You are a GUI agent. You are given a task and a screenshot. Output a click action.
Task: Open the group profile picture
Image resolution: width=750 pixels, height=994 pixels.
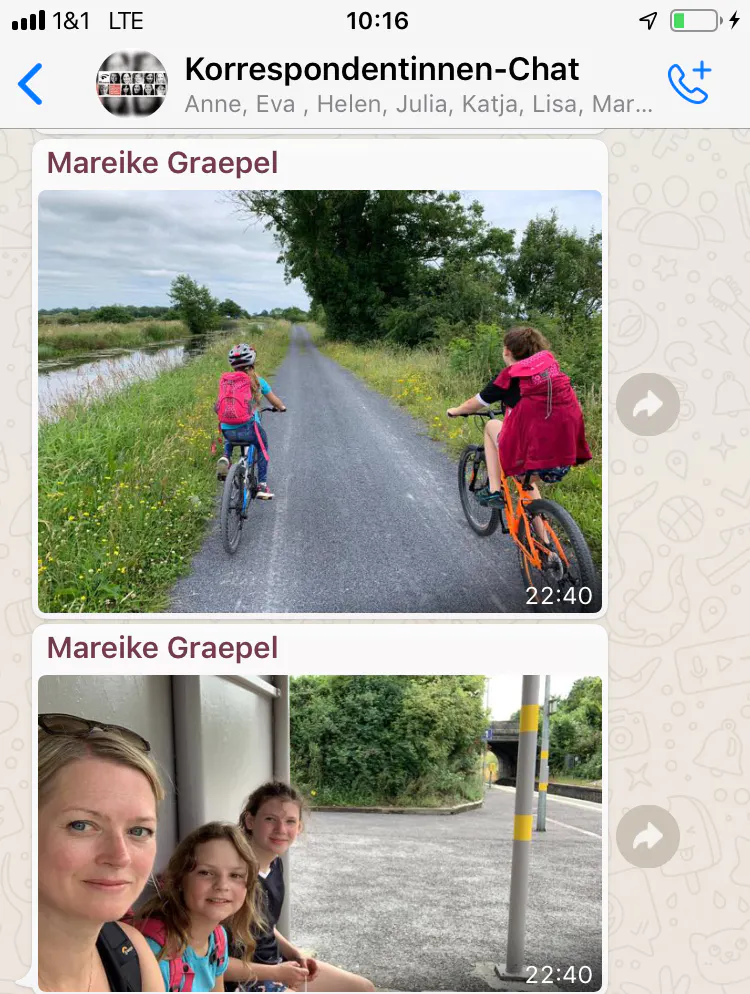point(132,84)
